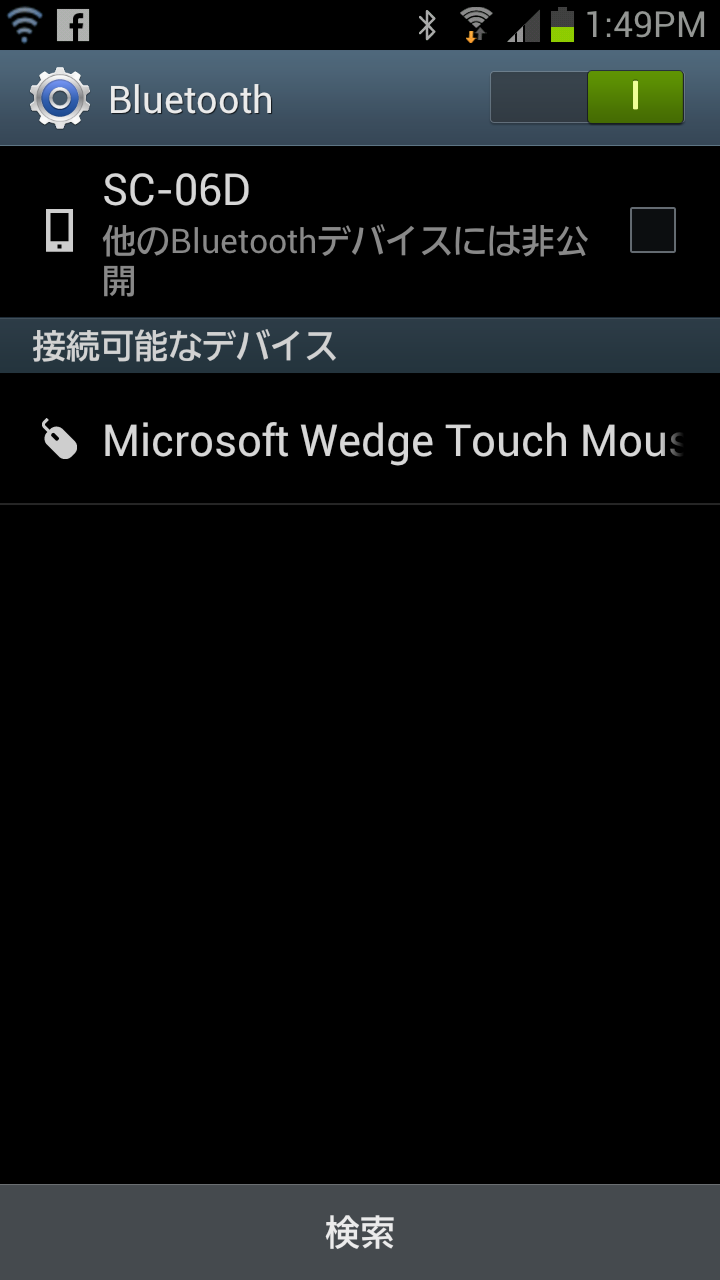Pair with Microsoft Wedge Touch Mouse

[390, 441]
